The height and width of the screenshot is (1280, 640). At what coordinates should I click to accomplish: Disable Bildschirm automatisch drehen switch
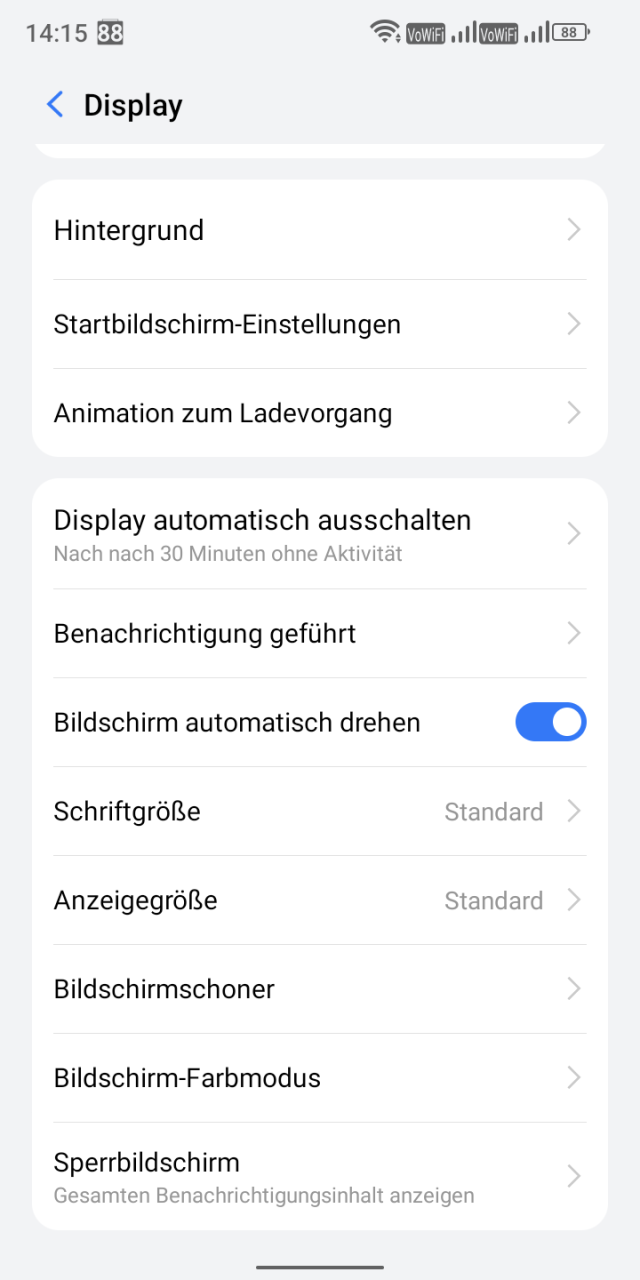tap(550, 722)
